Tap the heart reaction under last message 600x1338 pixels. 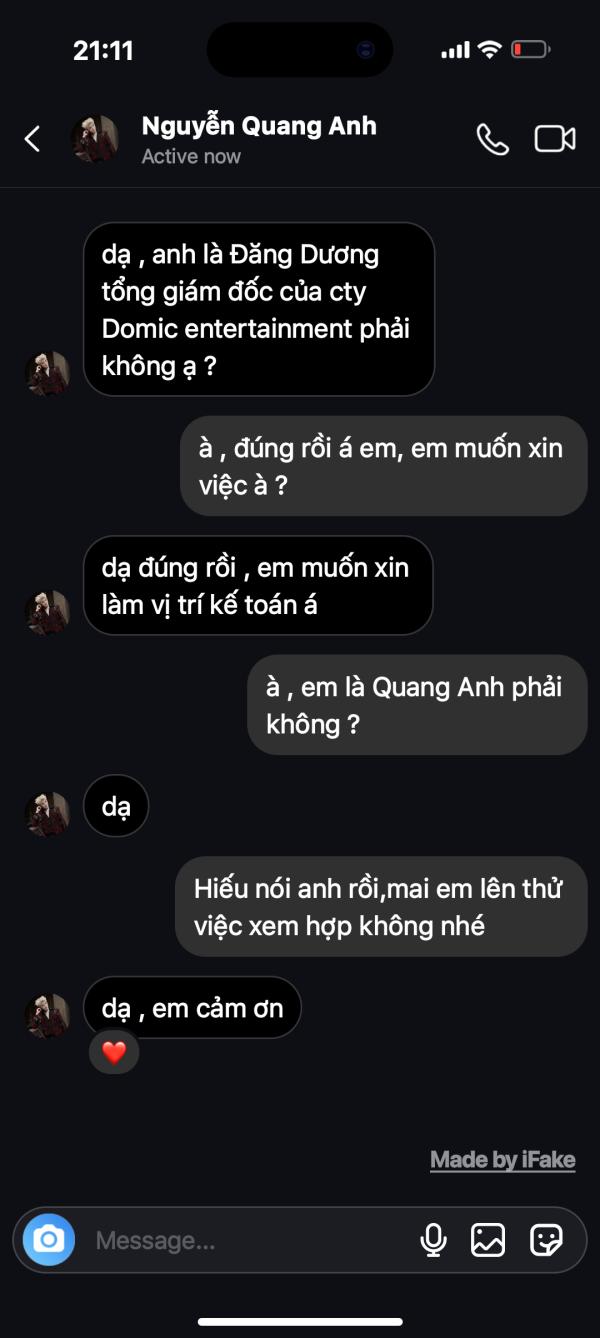(114, 1052)
